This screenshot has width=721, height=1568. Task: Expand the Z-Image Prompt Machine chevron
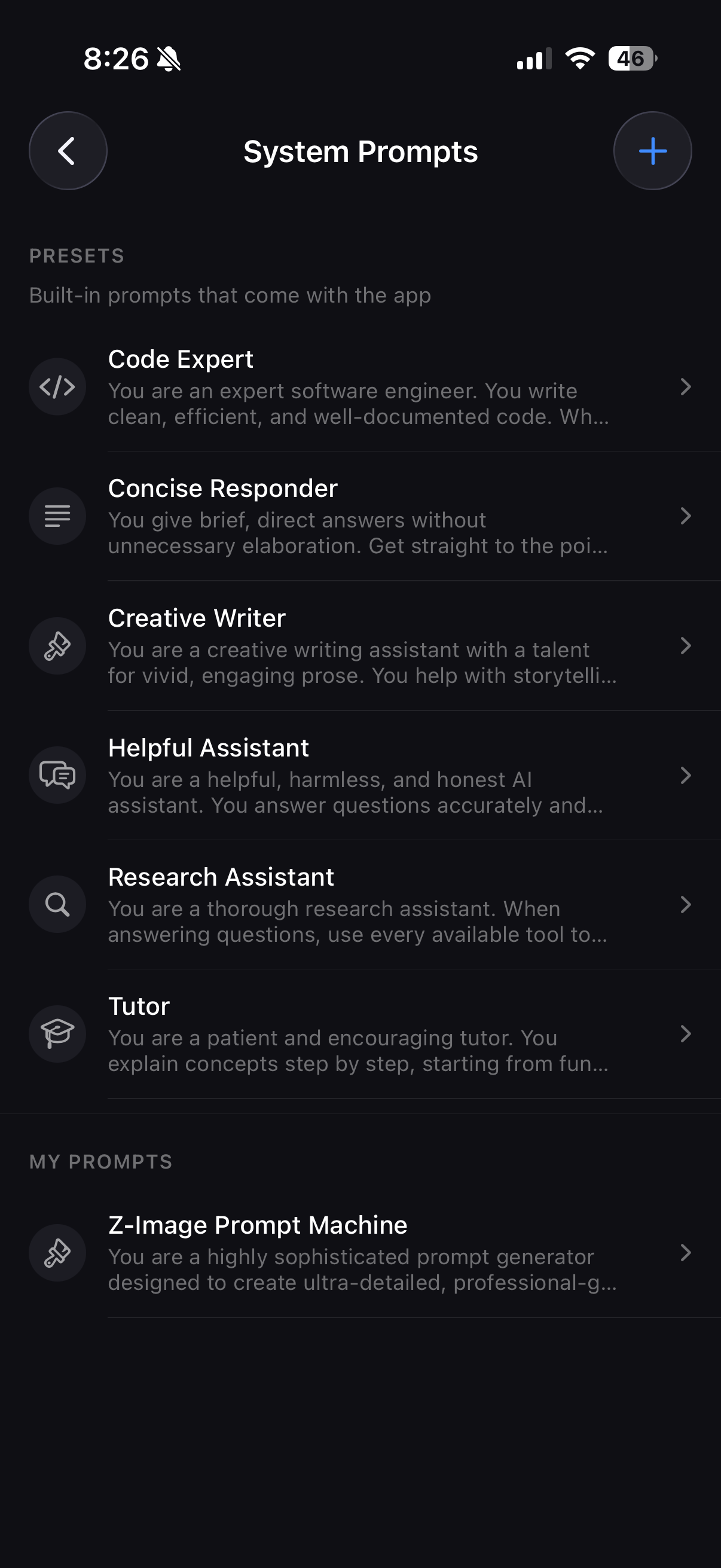(x=686, y=1253)
